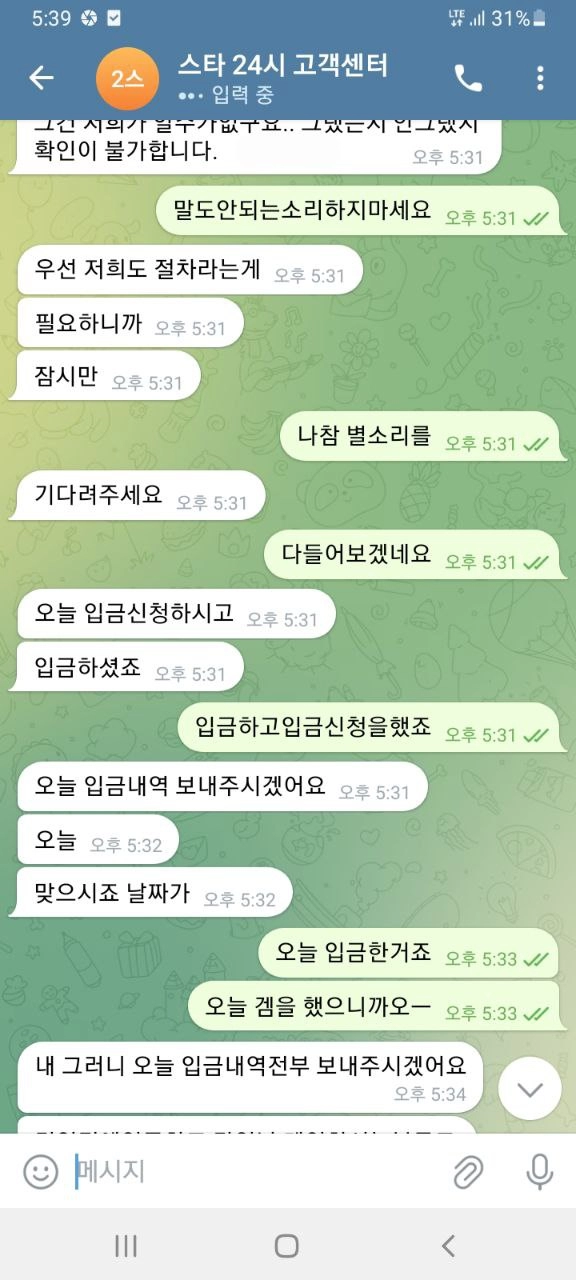576x1280 pixels.
Task: Jump to the latest message with down arrow
Action: 530,1089
